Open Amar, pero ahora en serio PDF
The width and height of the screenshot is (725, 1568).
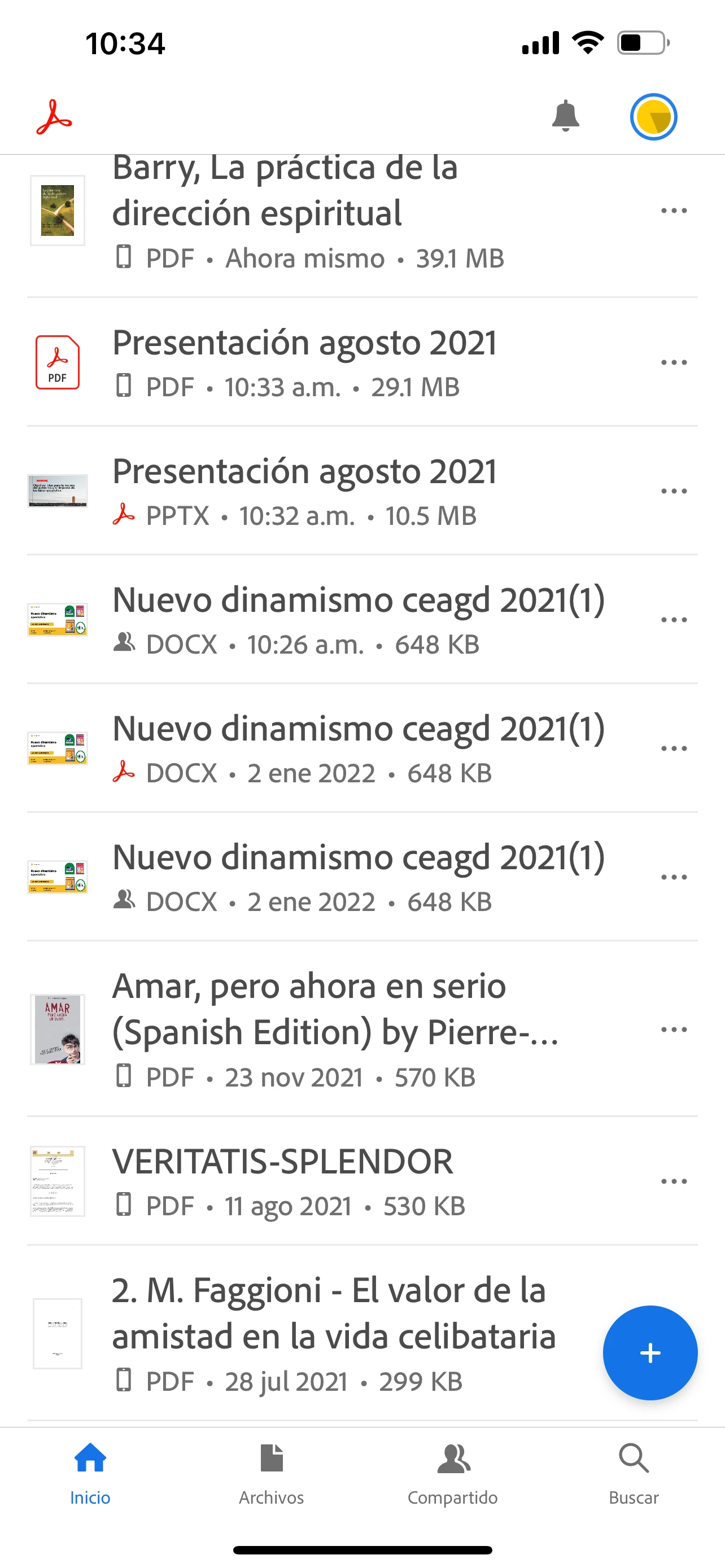335,1029
